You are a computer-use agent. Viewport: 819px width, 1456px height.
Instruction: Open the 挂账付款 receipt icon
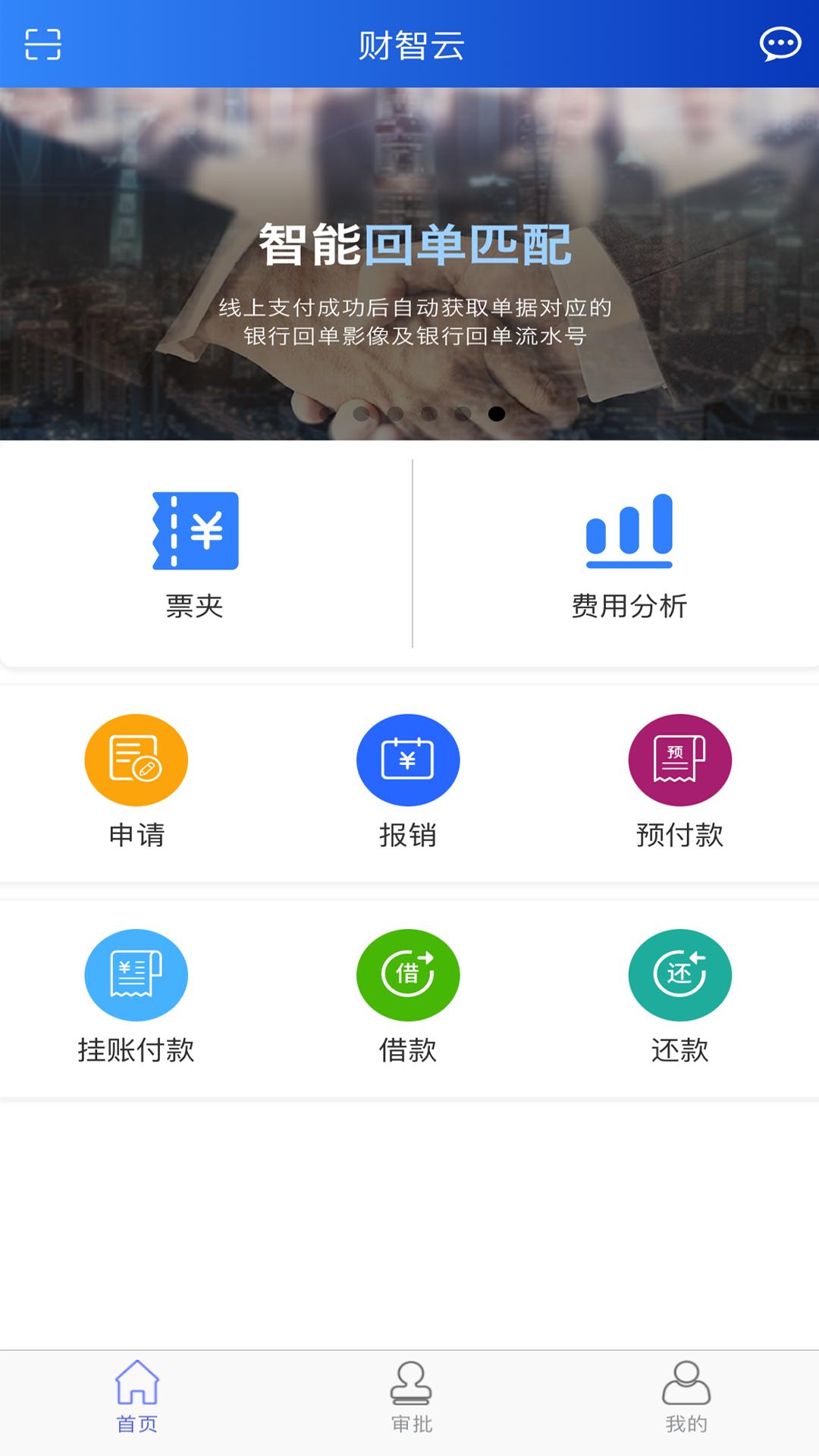(136, 975)
